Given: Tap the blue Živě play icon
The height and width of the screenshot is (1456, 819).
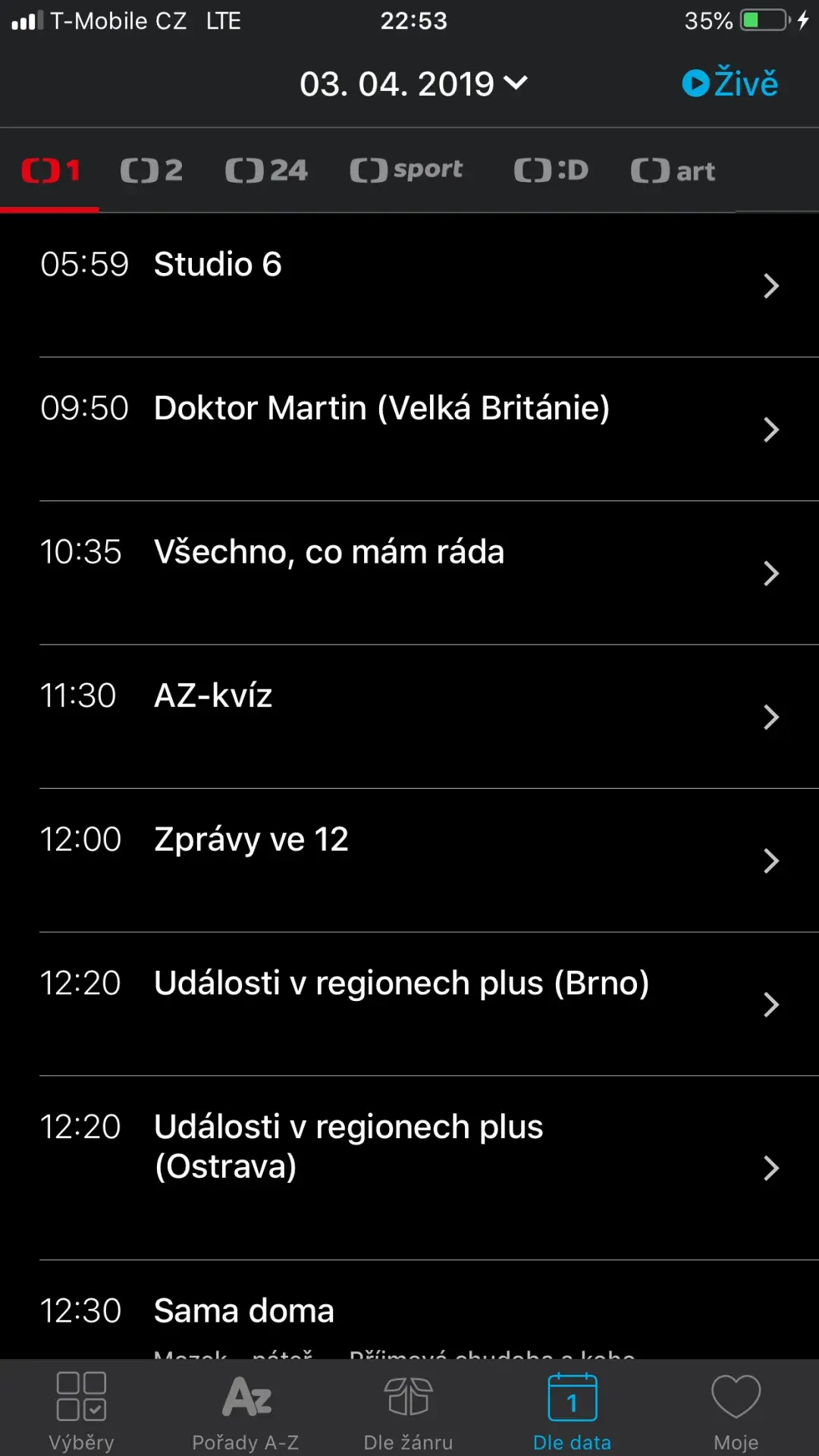Looking at the screenshot, I should (695, 83).
